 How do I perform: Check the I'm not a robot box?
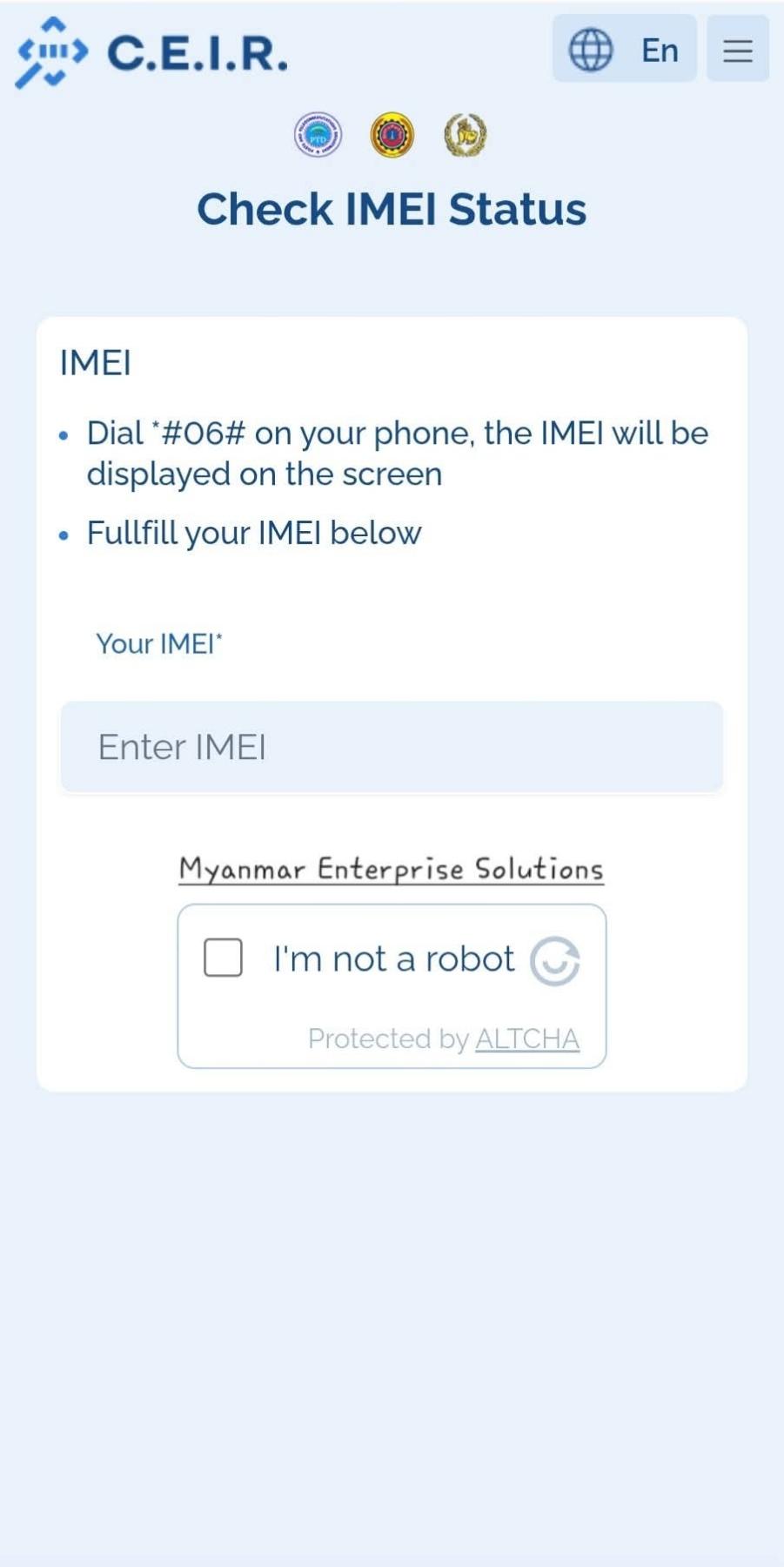tap(223, 958)
